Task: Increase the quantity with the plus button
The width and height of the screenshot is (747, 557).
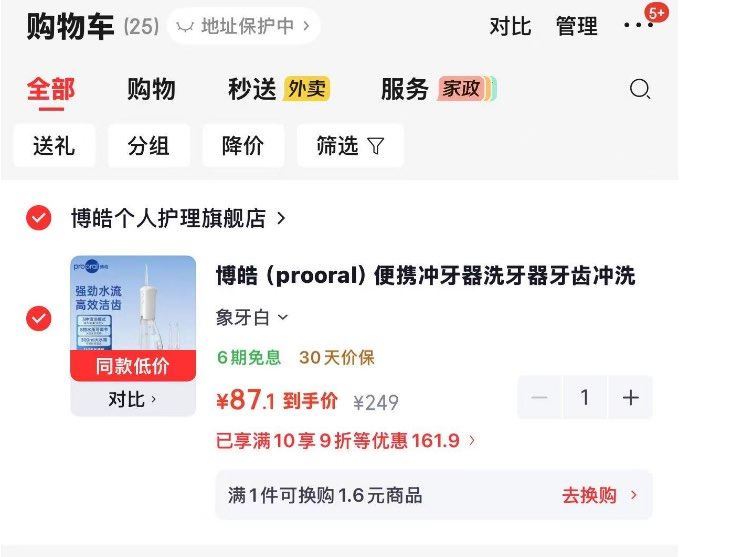Action: [x=630, y=397]
